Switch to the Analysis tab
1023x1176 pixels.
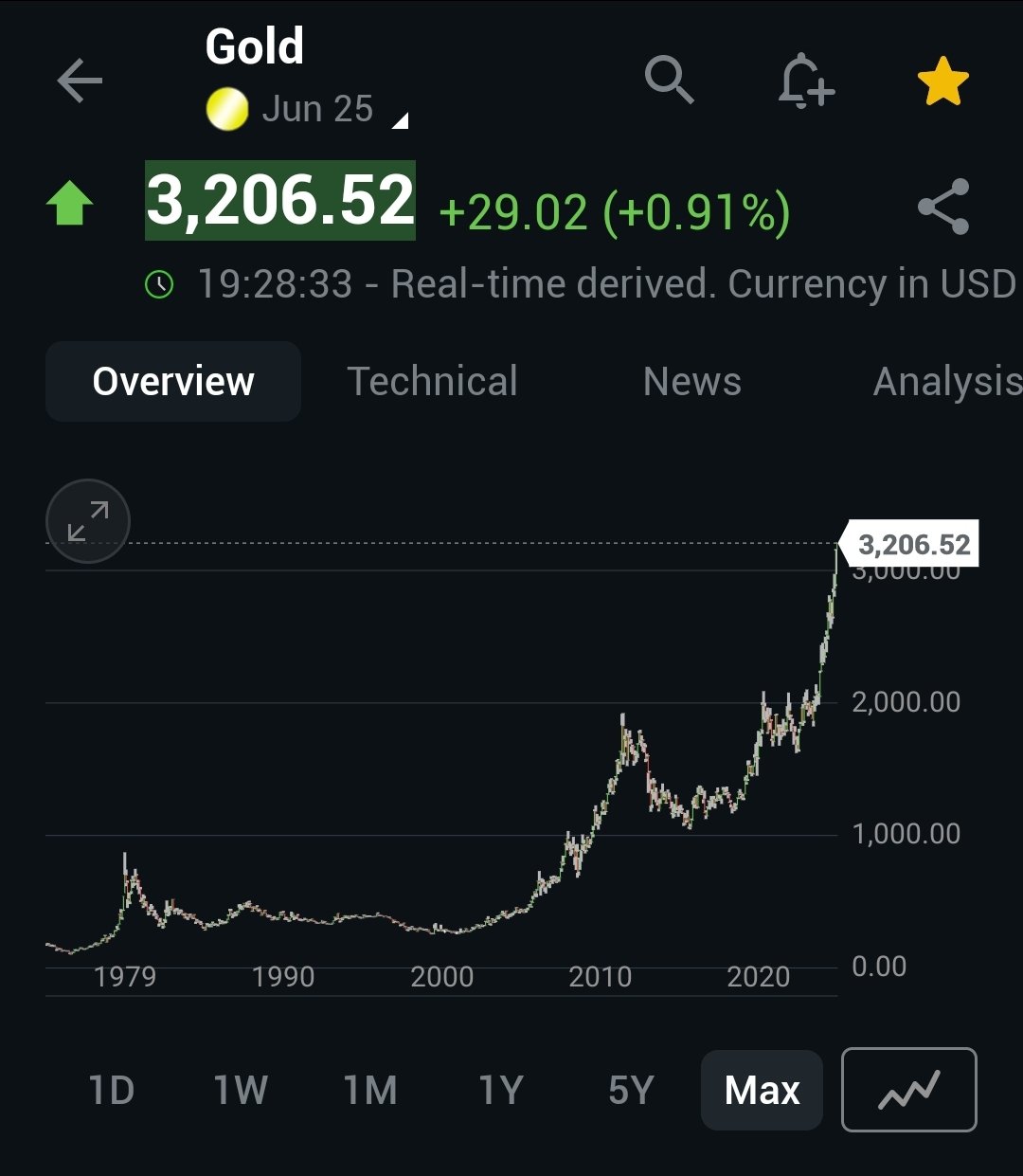coord(947,382)
